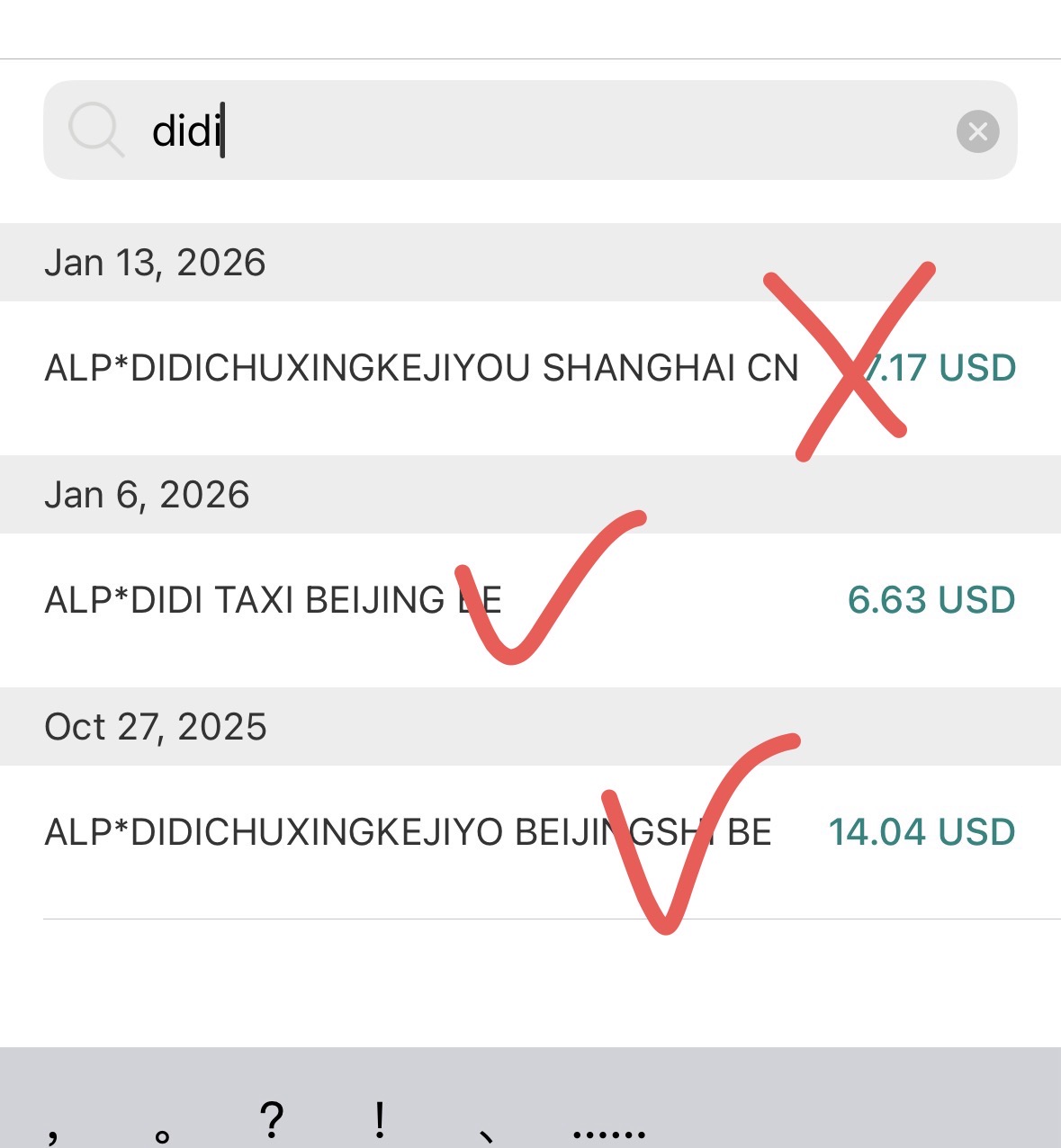Tap the exclamation mark key on the keyboard
The width and height of the screenshot is (1061, 1148).
point(380,1121)
